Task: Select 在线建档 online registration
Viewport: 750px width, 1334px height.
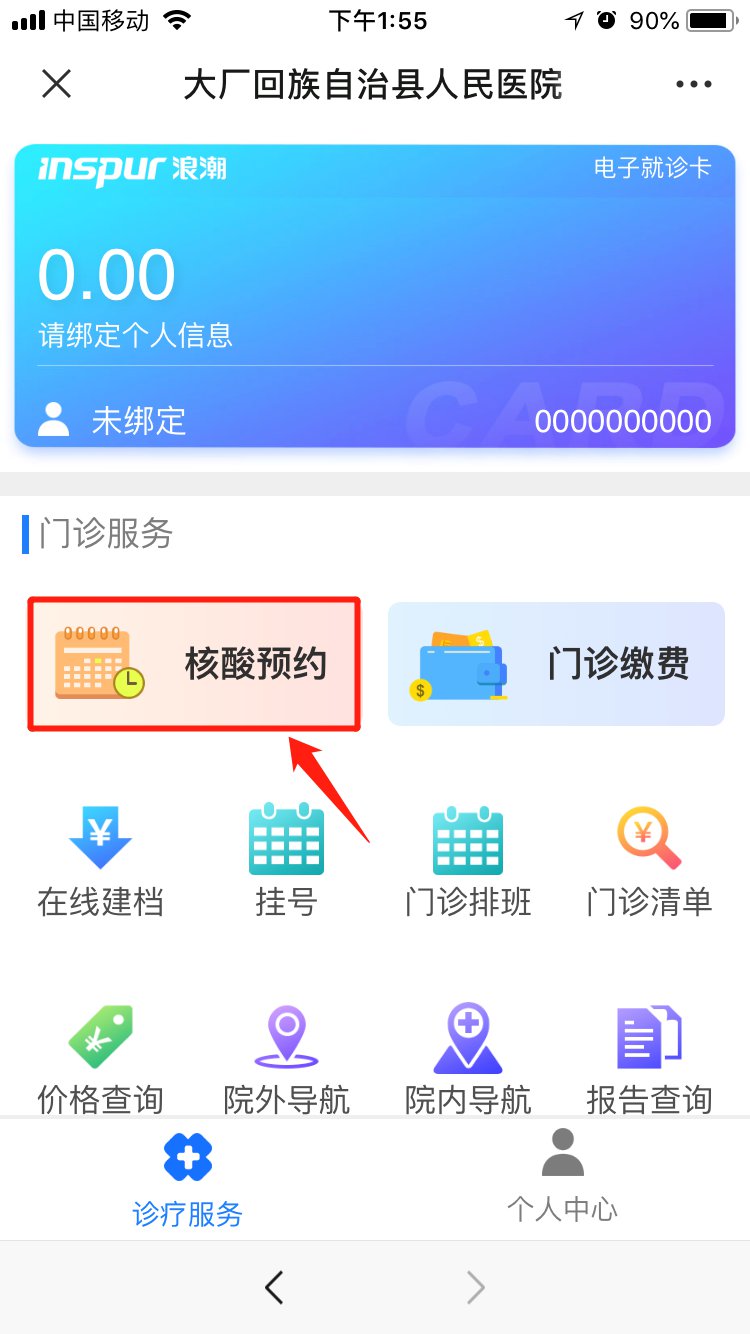Action: click(100, 862)
